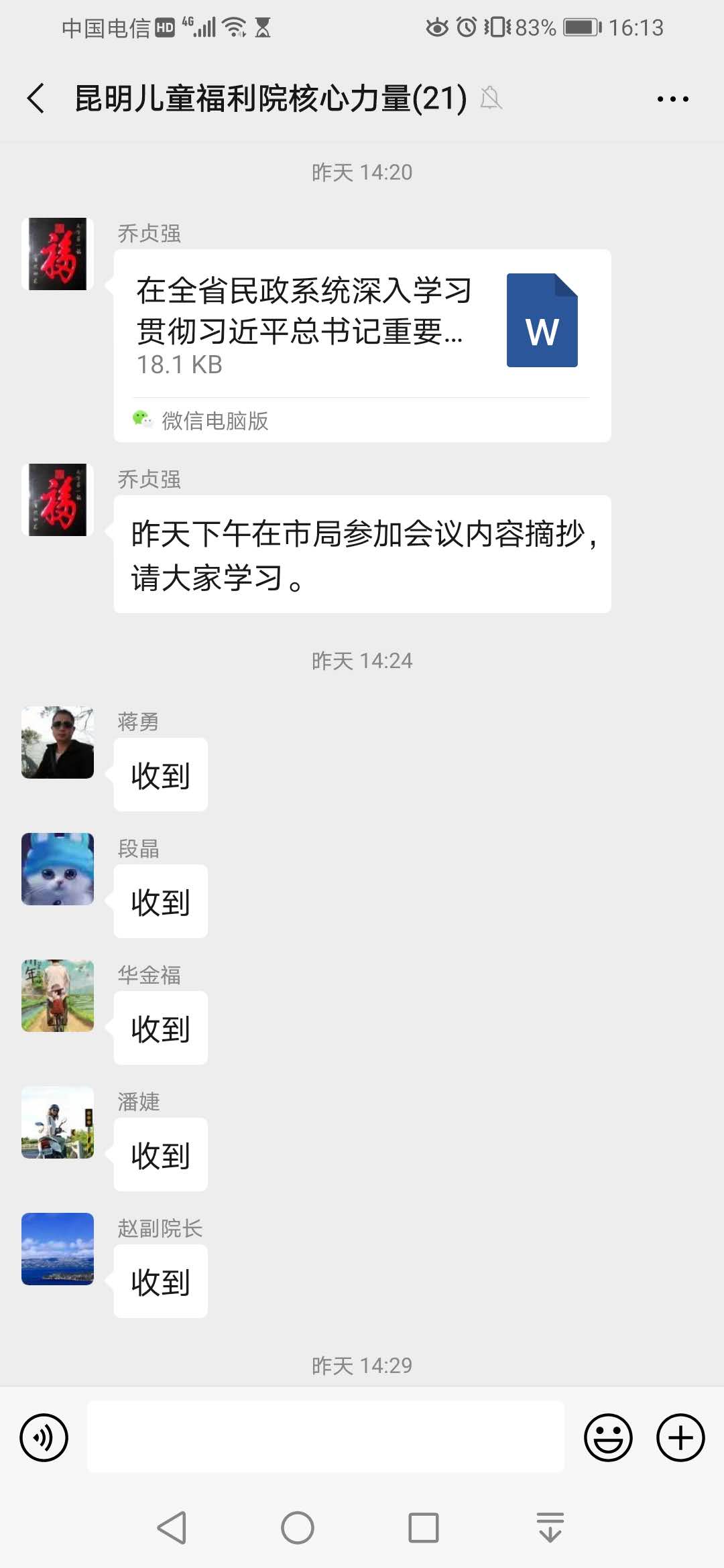The image size is (724, 1568).
Task: Open recent apps from navigation bar
Action: pyautogui.click(x=424, y=1528)
